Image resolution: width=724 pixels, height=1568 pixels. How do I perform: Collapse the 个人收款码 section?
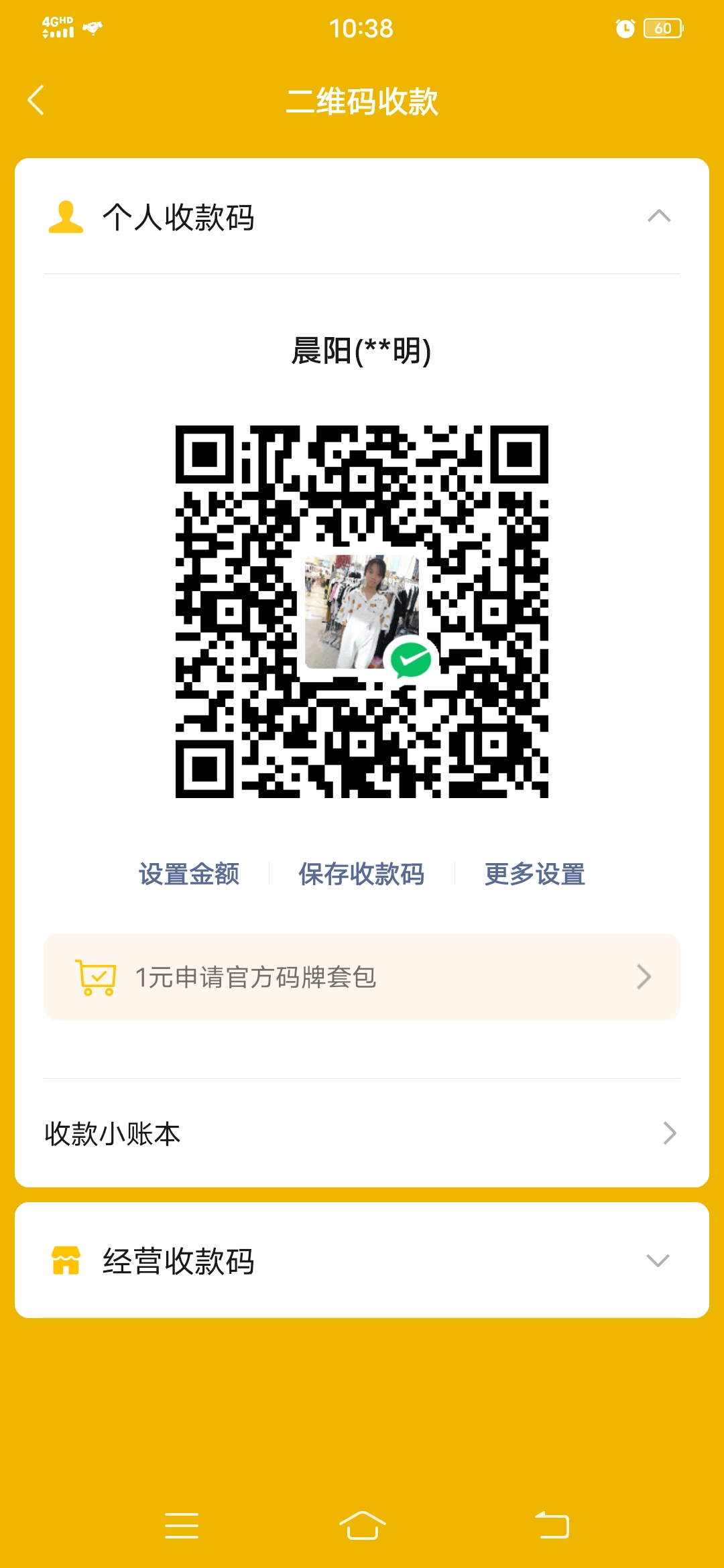pos(658,216)
